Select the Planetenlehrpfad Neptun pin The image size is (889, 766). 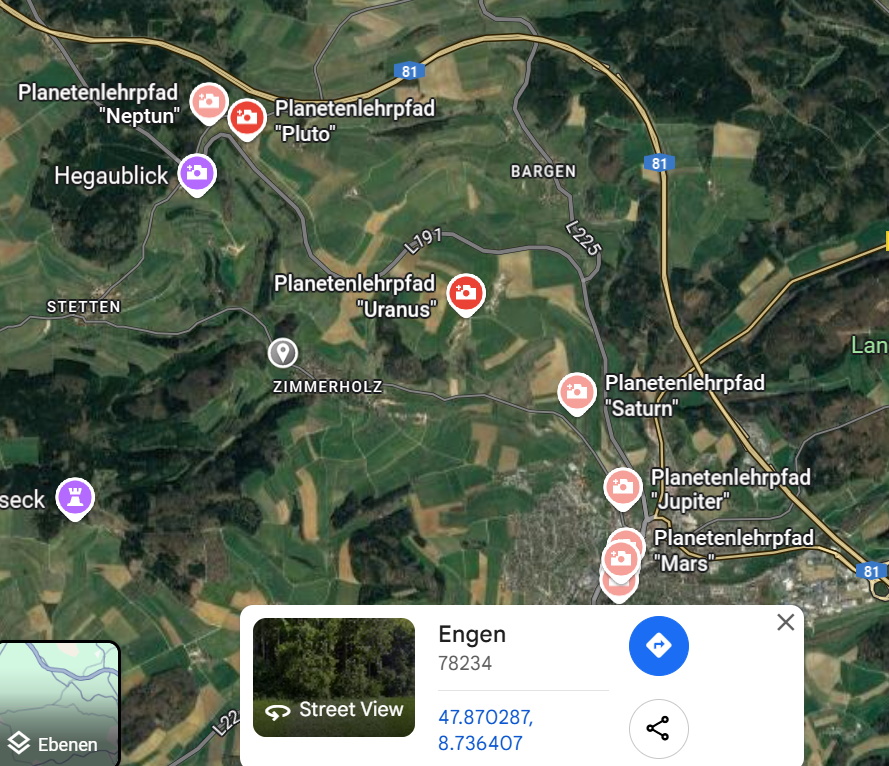click(208, 101)
